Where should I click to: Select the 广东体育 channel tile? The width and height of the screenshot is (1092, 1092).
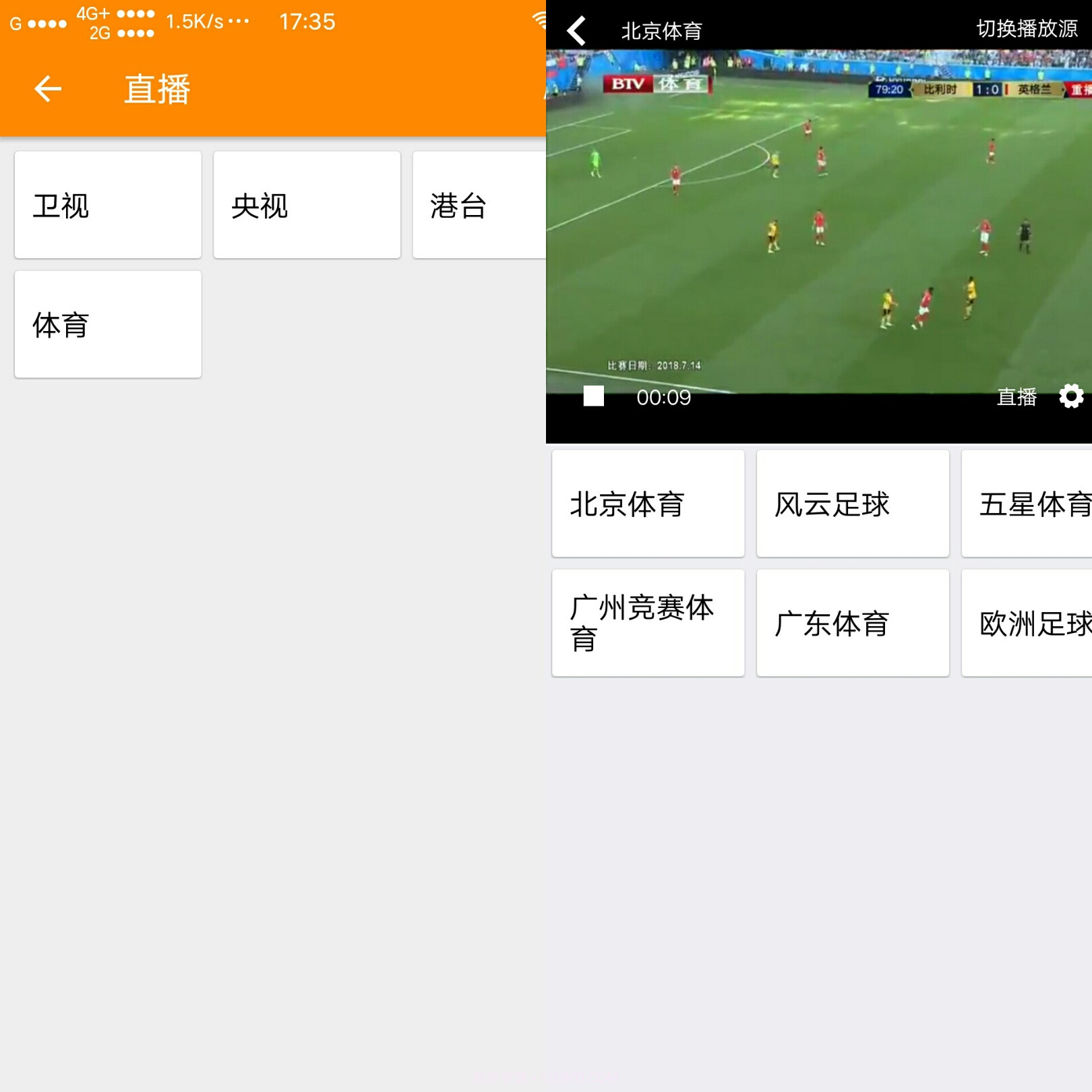[853, 623]
